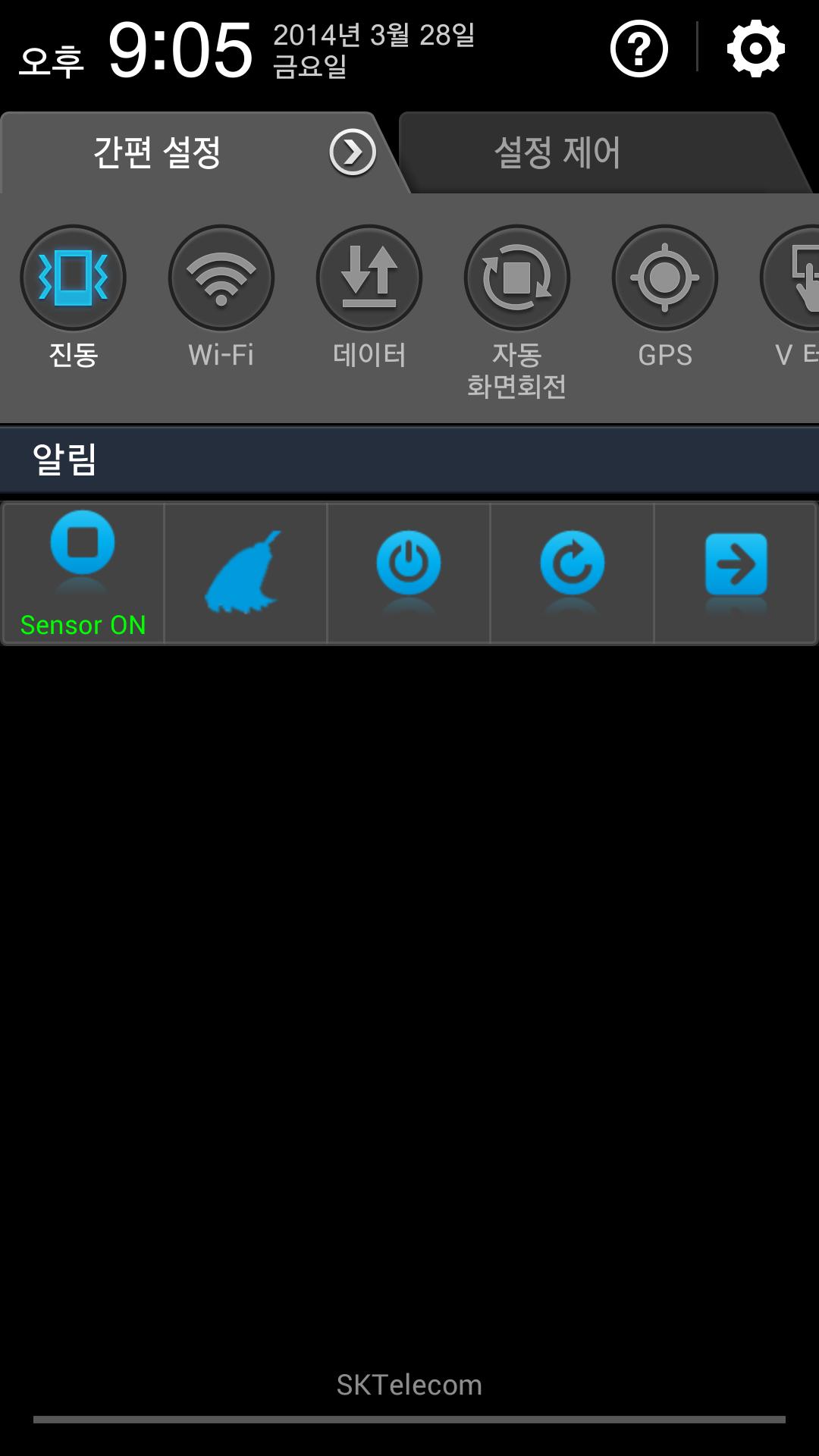This screenshot has width=819, height=1456.
Task: Switch to the 설정 제어 tab
Action: click(x=557, y=152)
